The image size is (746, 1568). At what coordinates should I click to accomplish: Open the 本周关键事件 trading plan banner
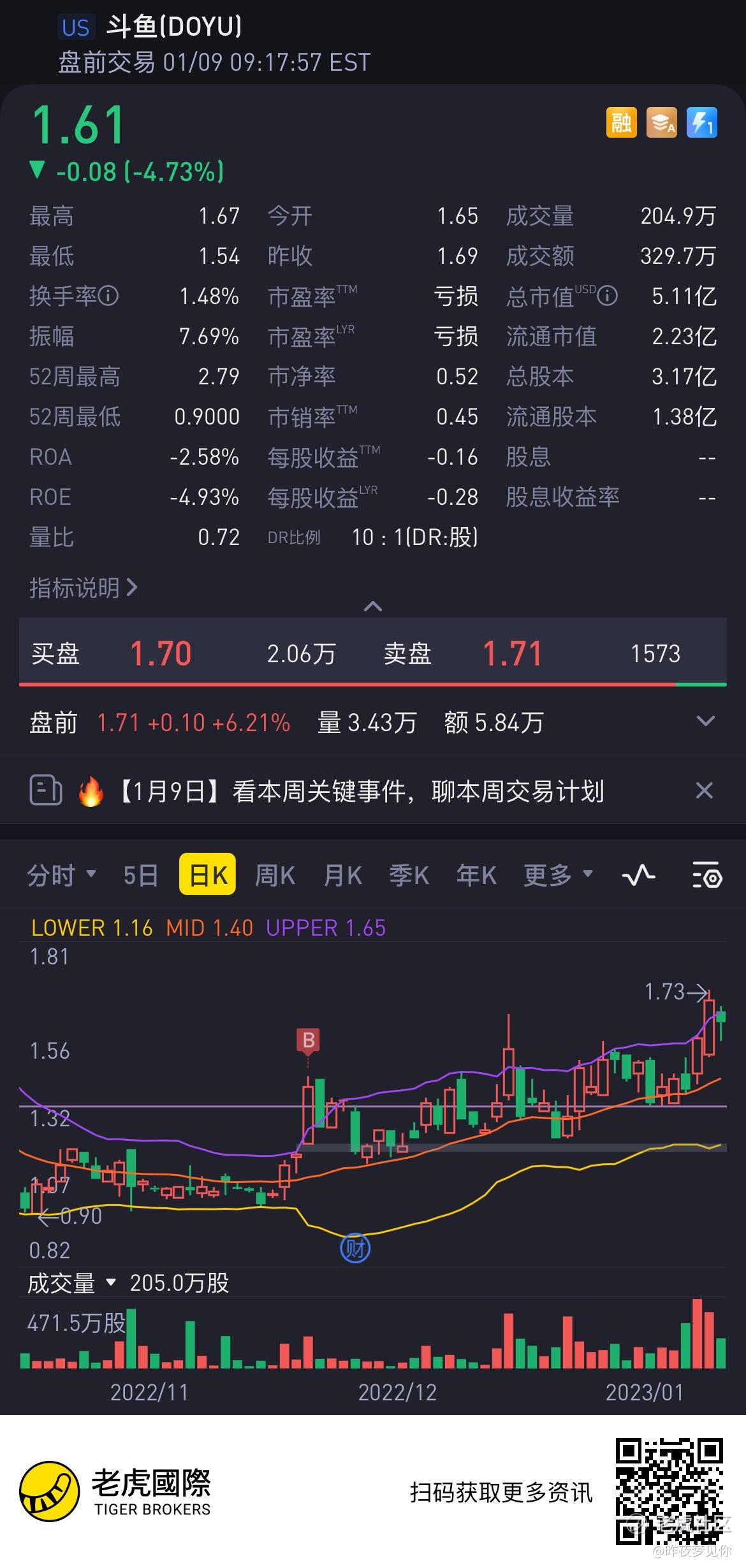360,791
